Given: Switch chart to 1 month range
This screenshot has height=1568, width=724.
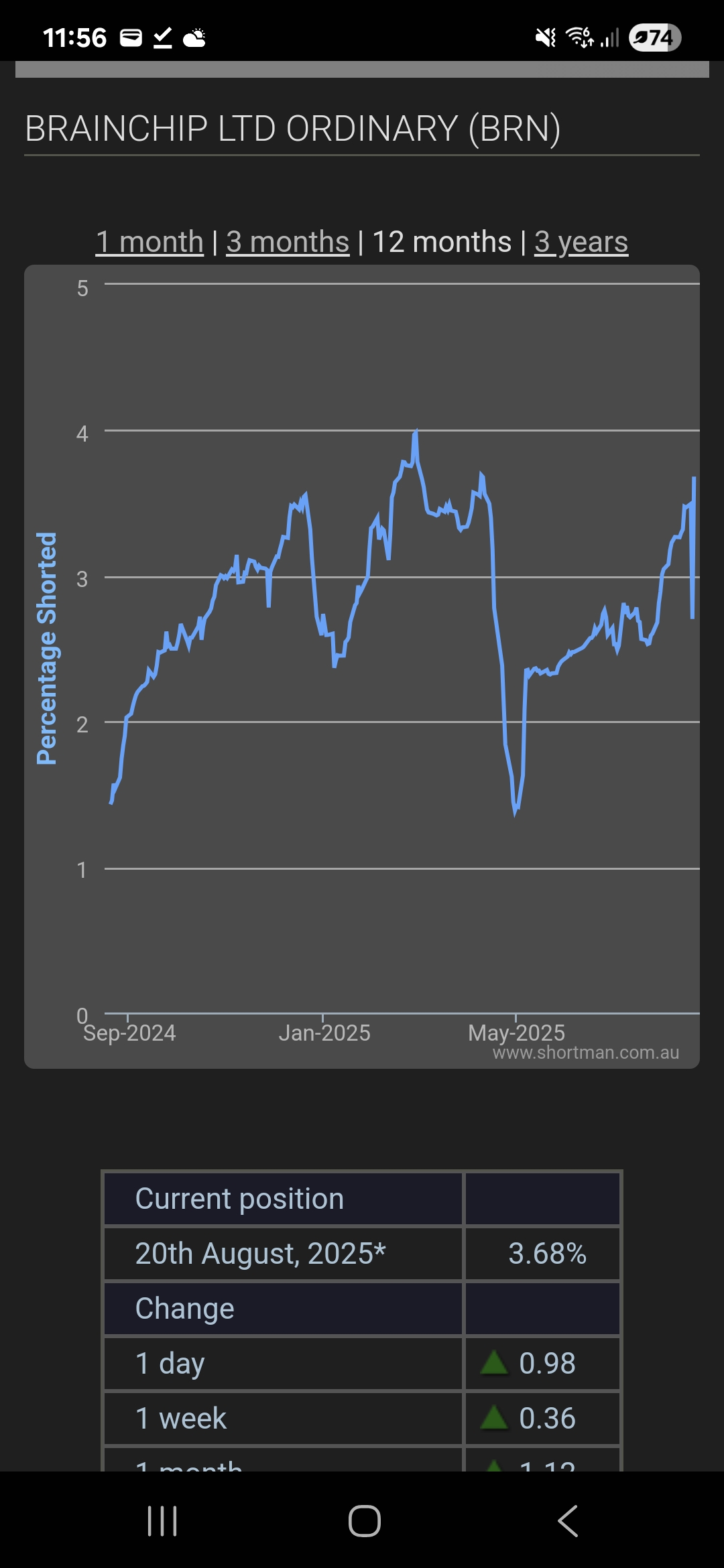Looking at the screenshot, I should 149,242.
